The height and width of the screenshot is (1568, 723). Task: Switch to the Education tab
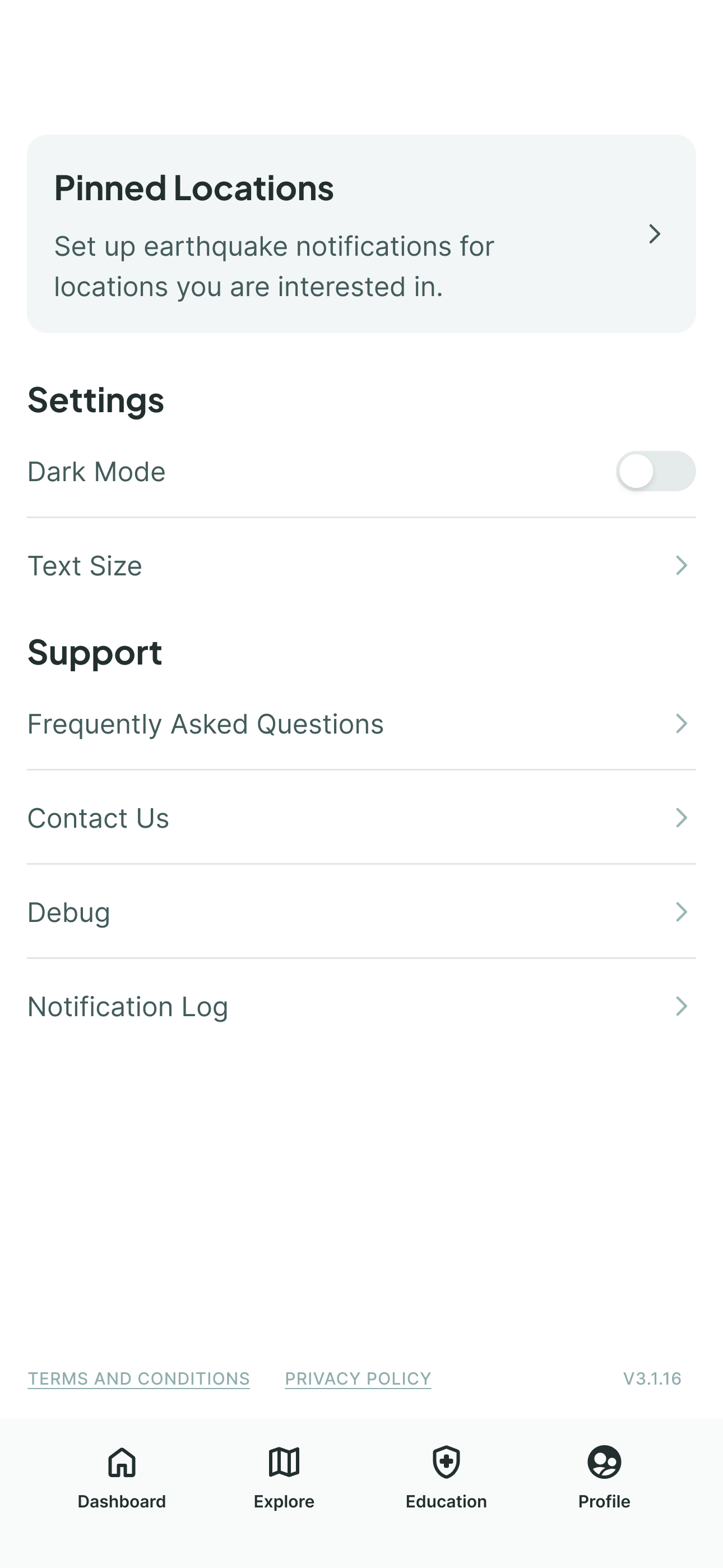point(446,1477)
